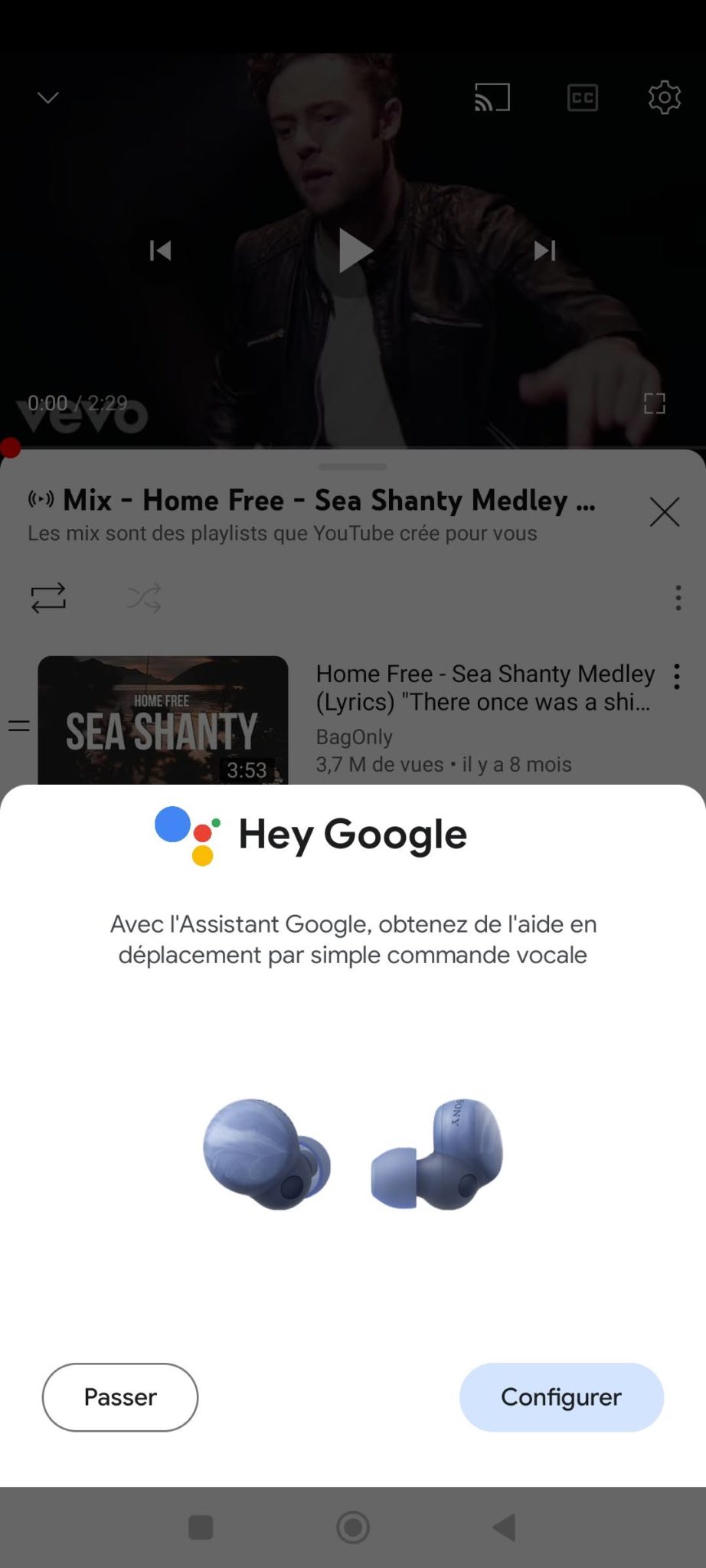Open the Mix playlist overflow menu
The image size is (706, 1568).
coord(678,598)
